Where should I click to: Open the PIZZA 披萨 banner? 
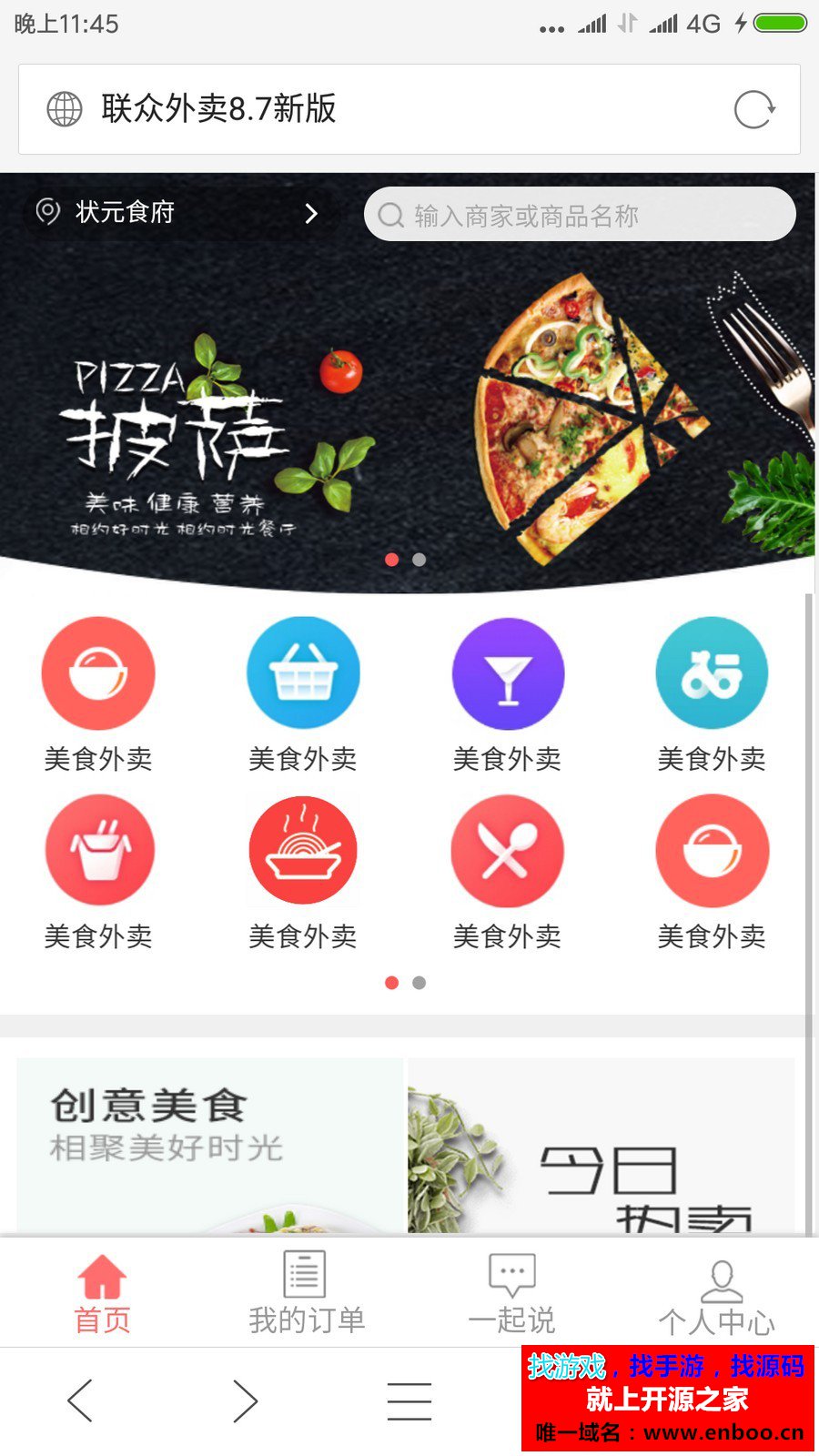[409, 409]
